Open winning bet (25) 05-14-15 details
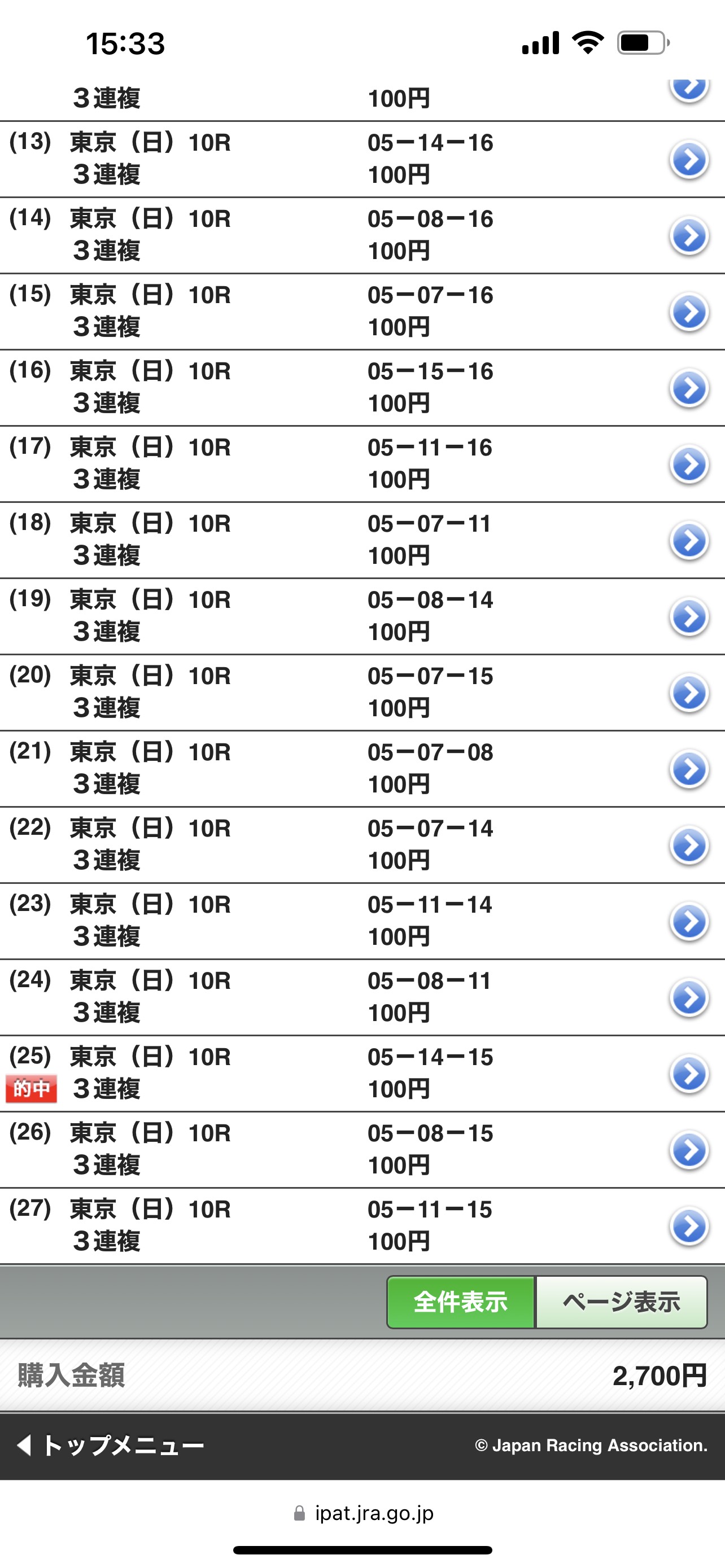Viewport: 725px width, 1568px height. click(x=689, y=1074)
